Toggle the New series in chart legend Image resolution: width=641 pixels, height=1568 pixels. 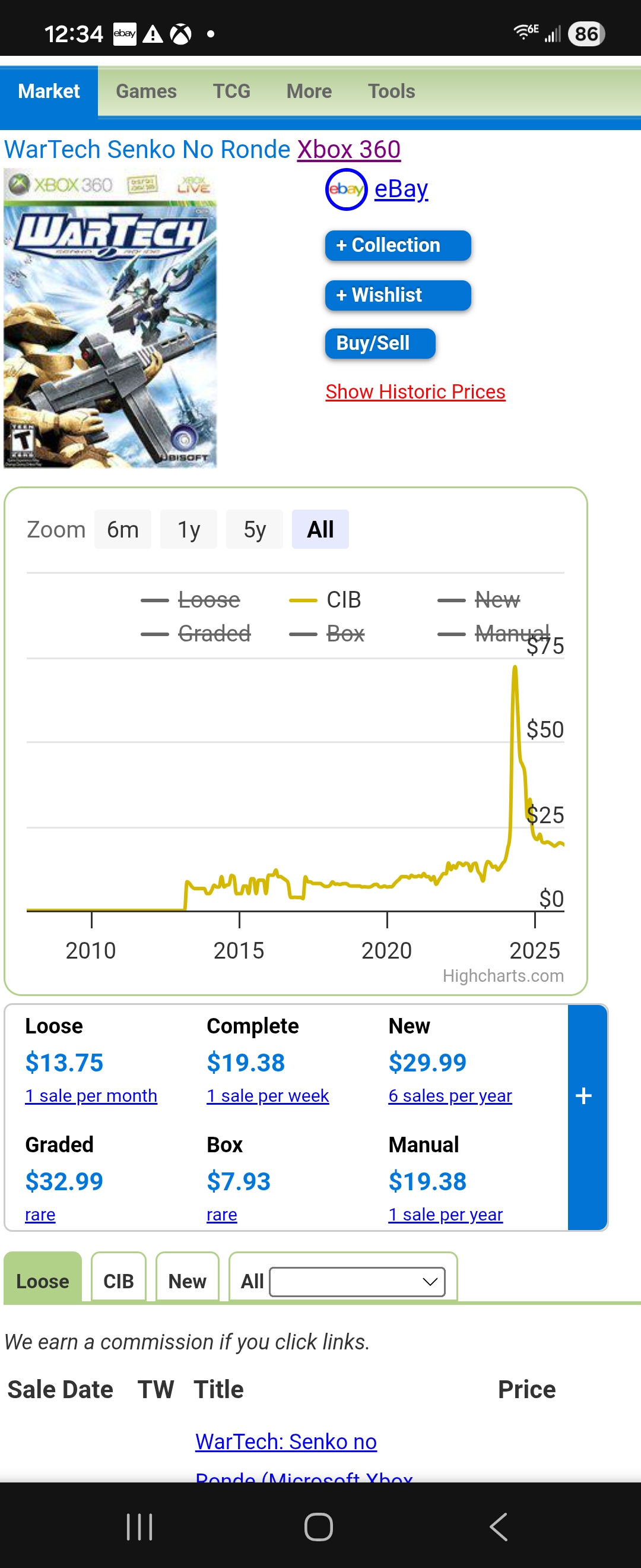pos(478,600)
